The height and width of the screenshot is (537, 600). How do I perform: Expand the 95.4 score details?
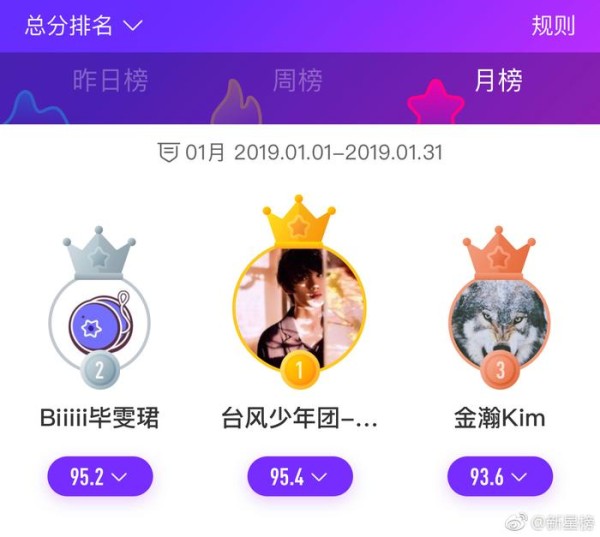(x=300, y=476)
